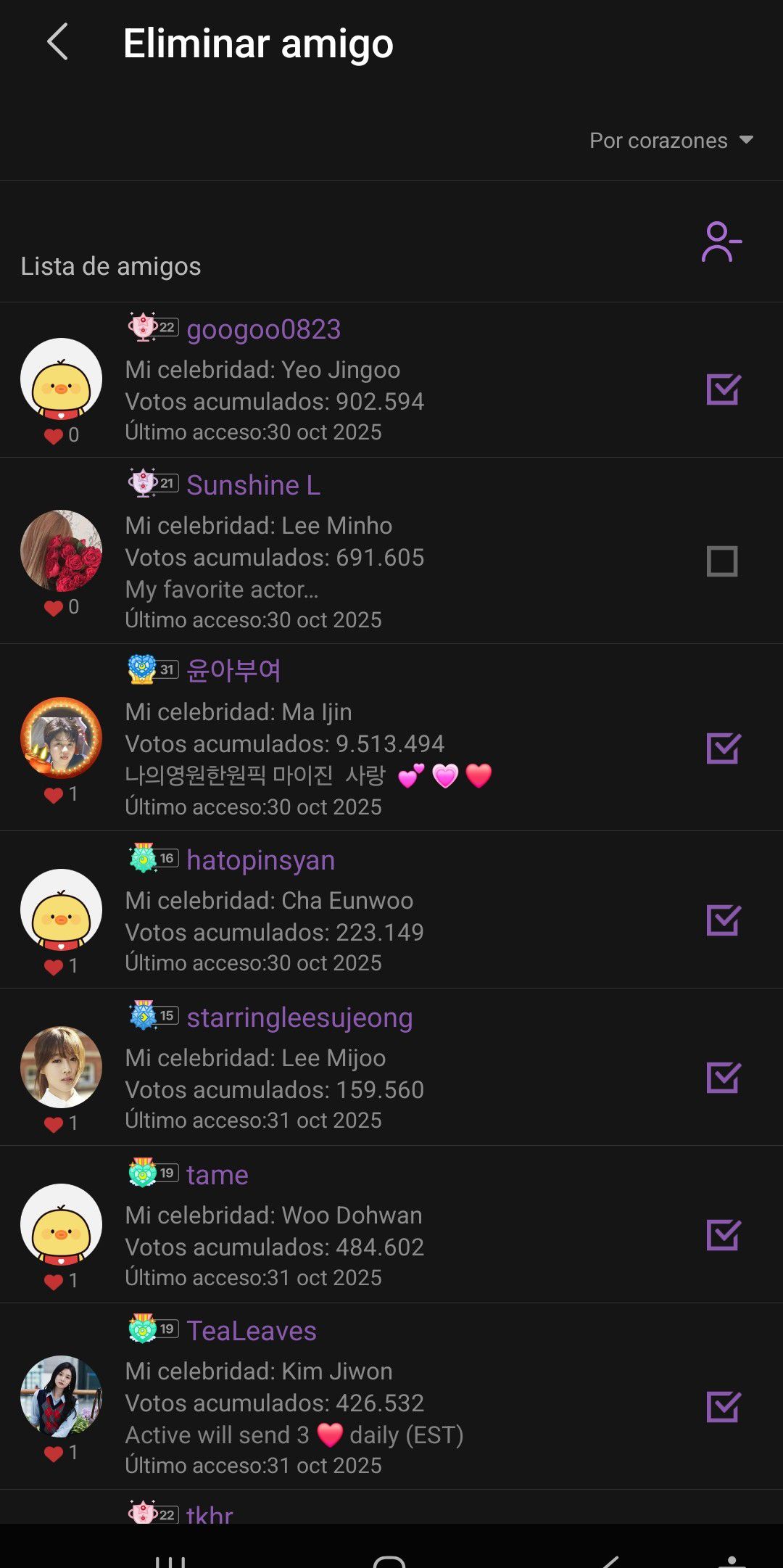Viewport: 783px width, 1568px height.
Task: Open the Eliminar amigo title screen header
Action: point(259,44)
